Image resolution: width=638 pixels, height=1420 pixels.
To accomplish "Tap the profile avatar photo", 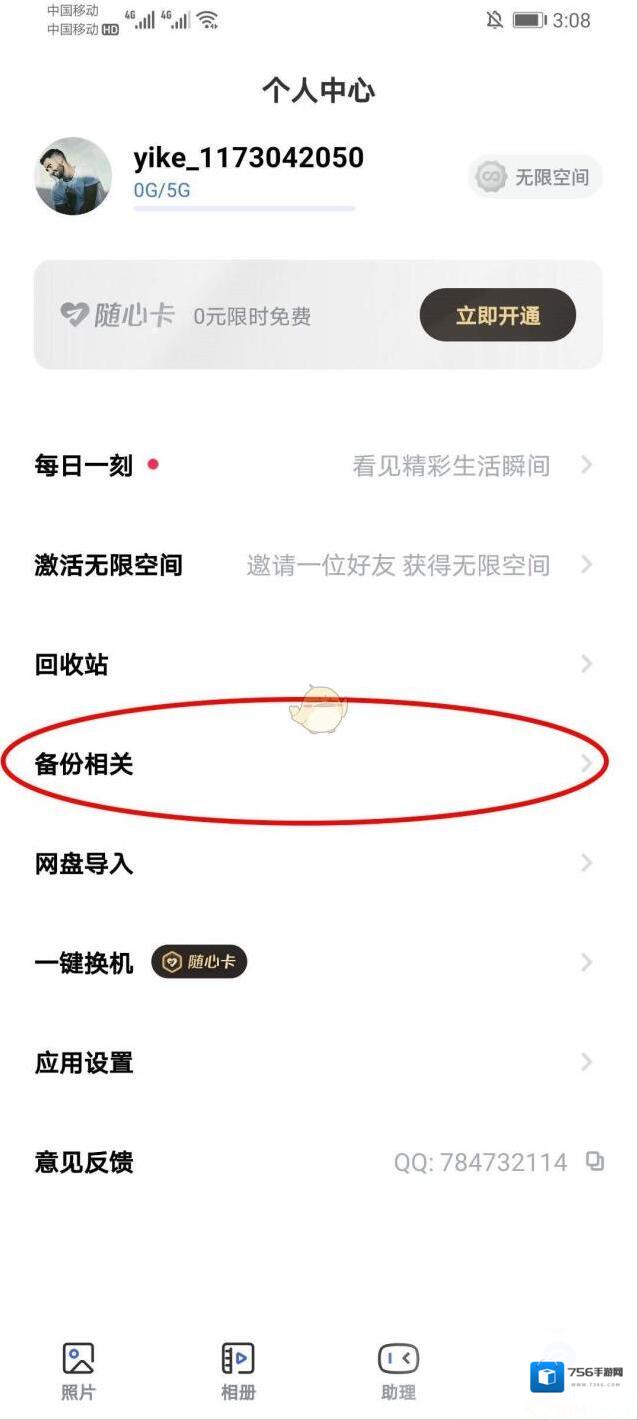I will [x=73, y=176].
